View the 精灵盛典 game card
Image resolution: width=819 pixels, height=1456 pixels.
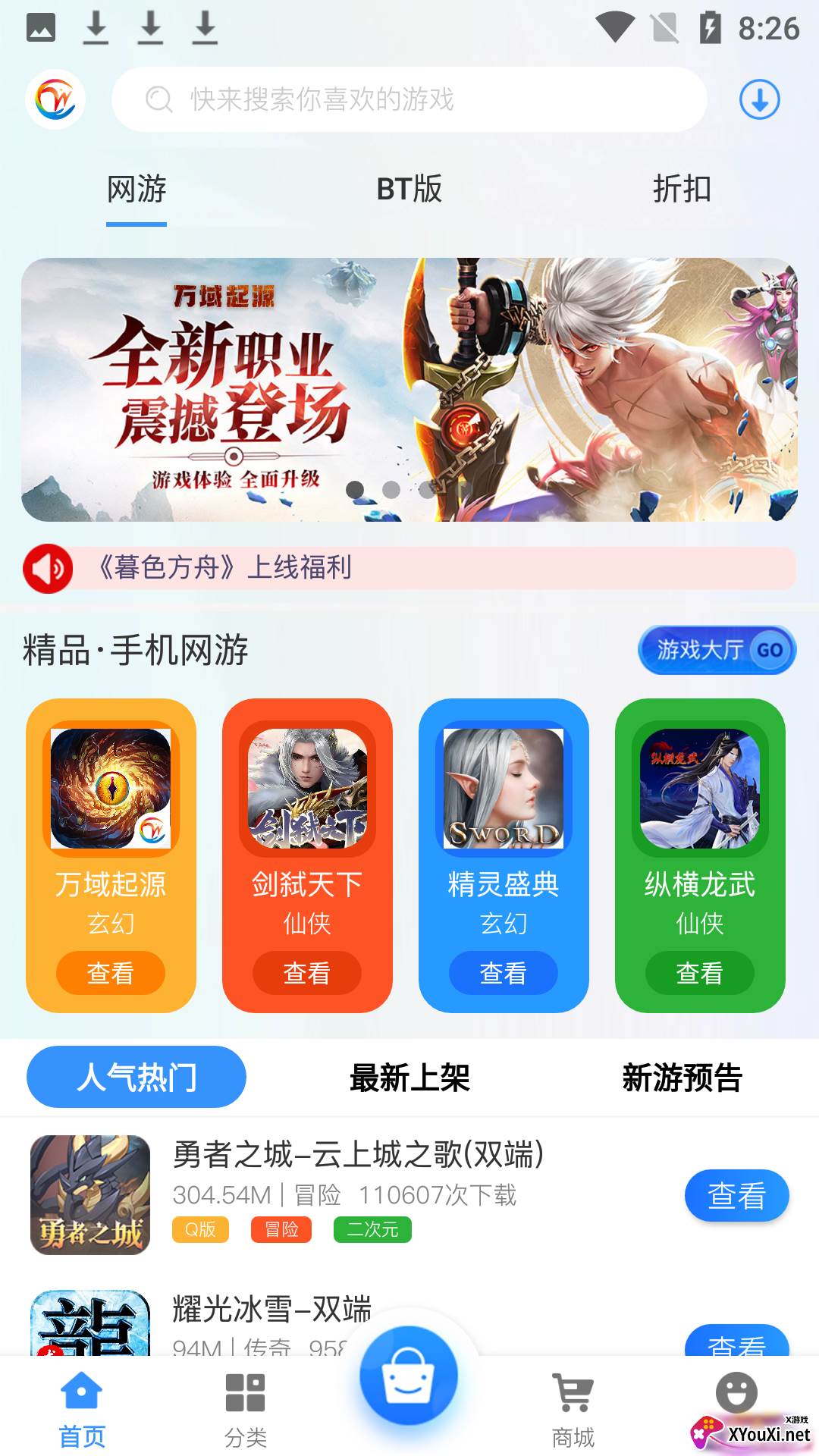(x=503, y=973)
